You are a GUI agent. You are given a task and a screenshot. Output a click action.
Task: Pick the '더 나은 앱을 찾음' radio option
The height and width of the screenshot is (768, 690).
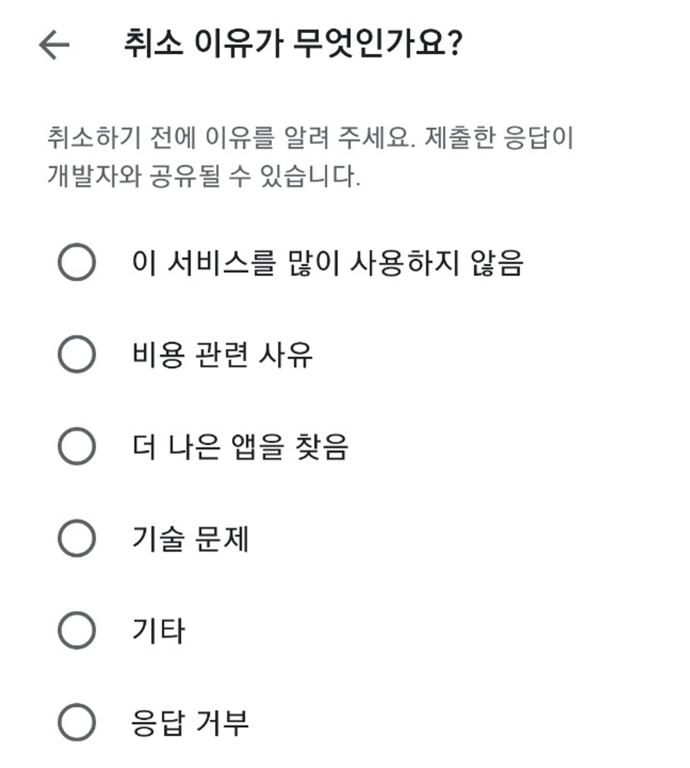[x=77, y=447]
